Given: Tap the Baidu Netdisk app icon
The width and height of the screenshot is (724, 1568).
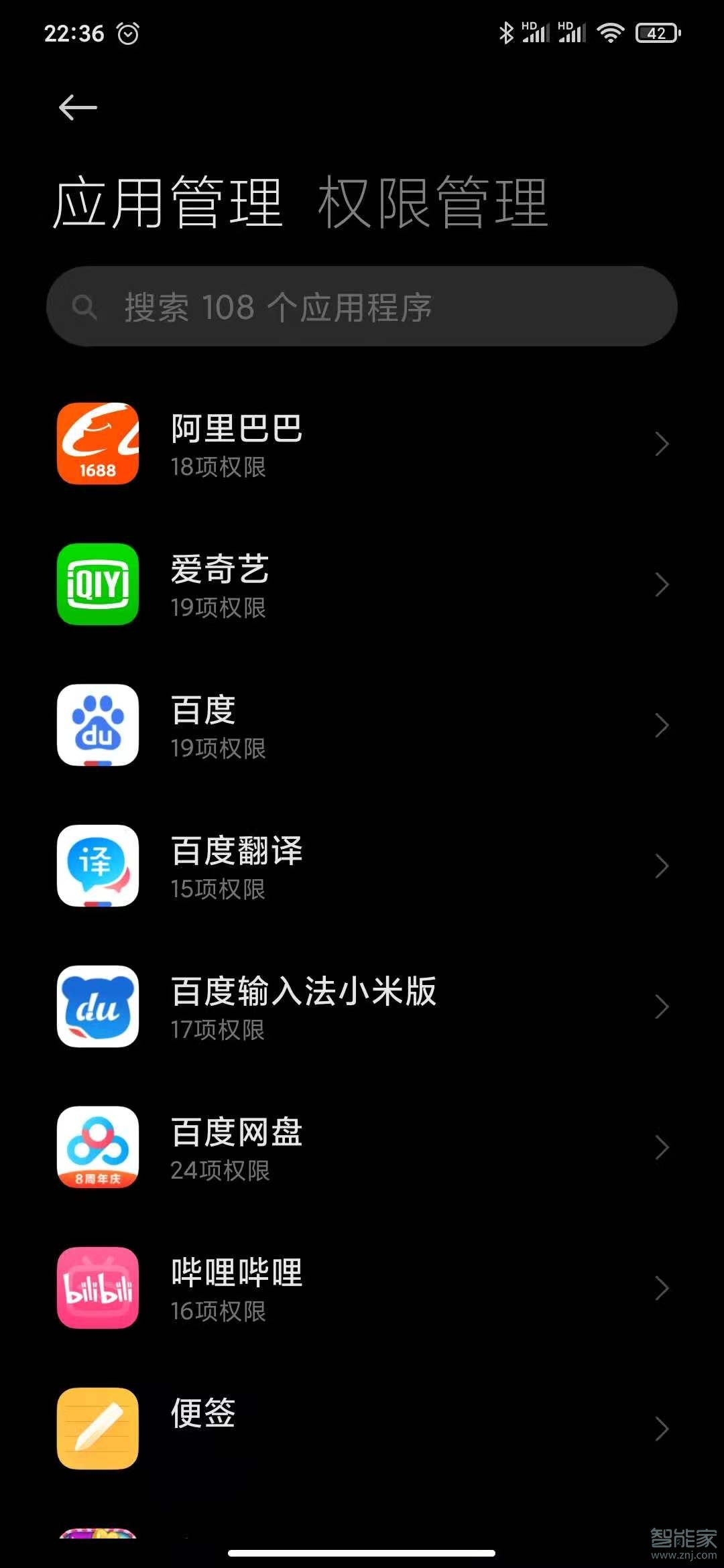Looking at the screenshot, I should (97, 1148).
